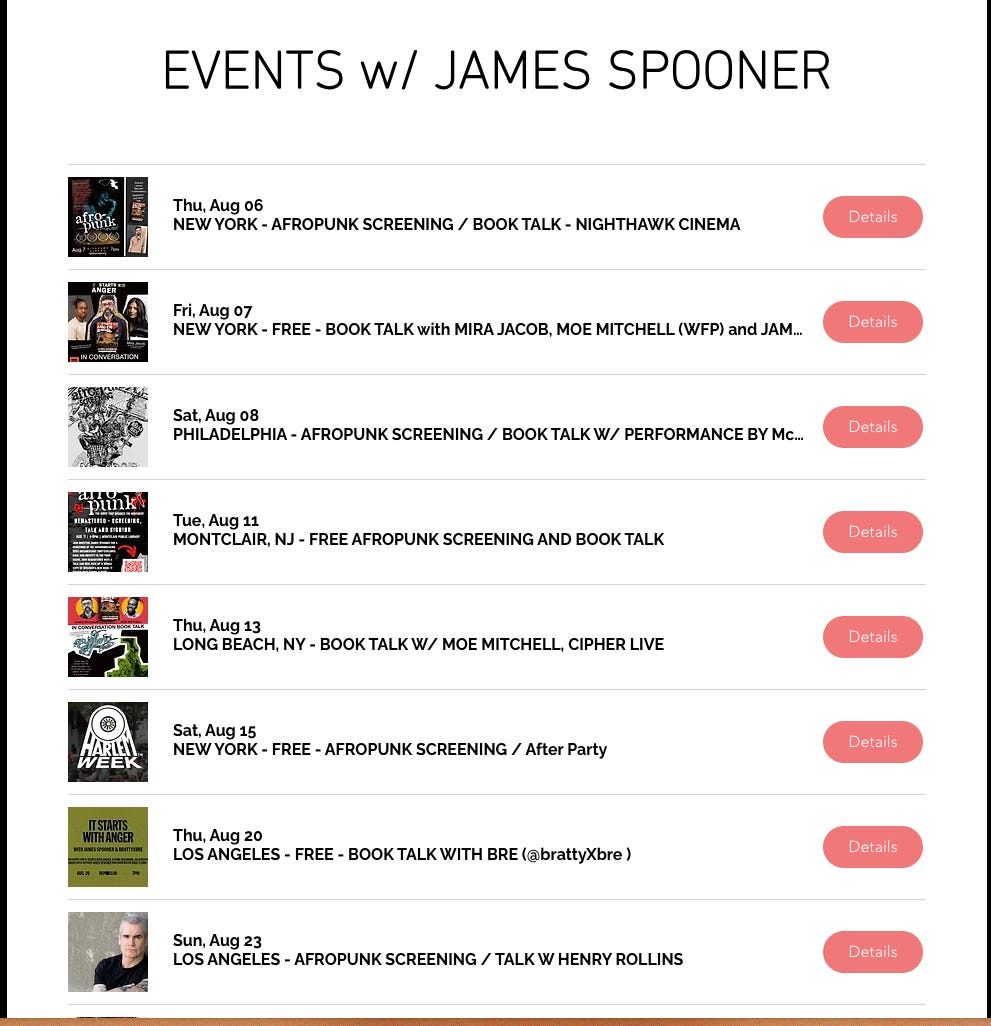The image size is (991, 1026).
Task: Select the Los Angeles Aug 20 event title
Action: click(x=402, y=855)
